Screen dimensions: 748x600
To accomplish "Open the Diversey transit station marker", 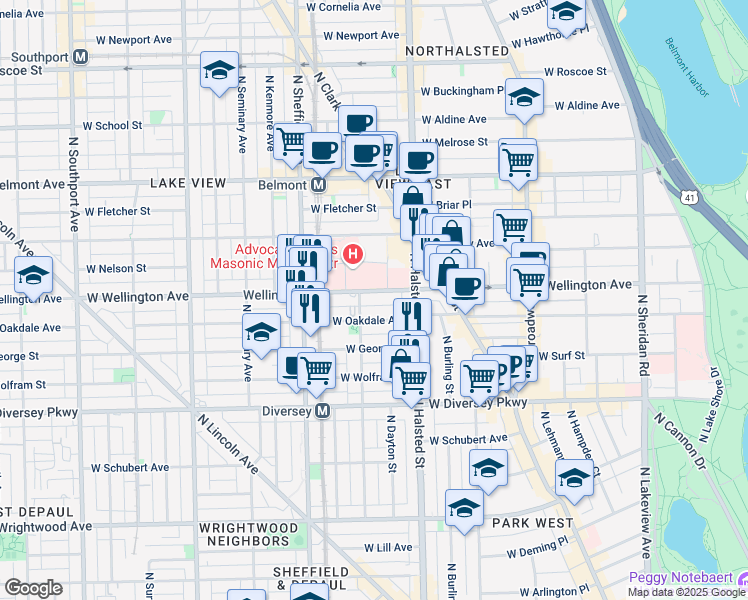I will pos(323,411).
